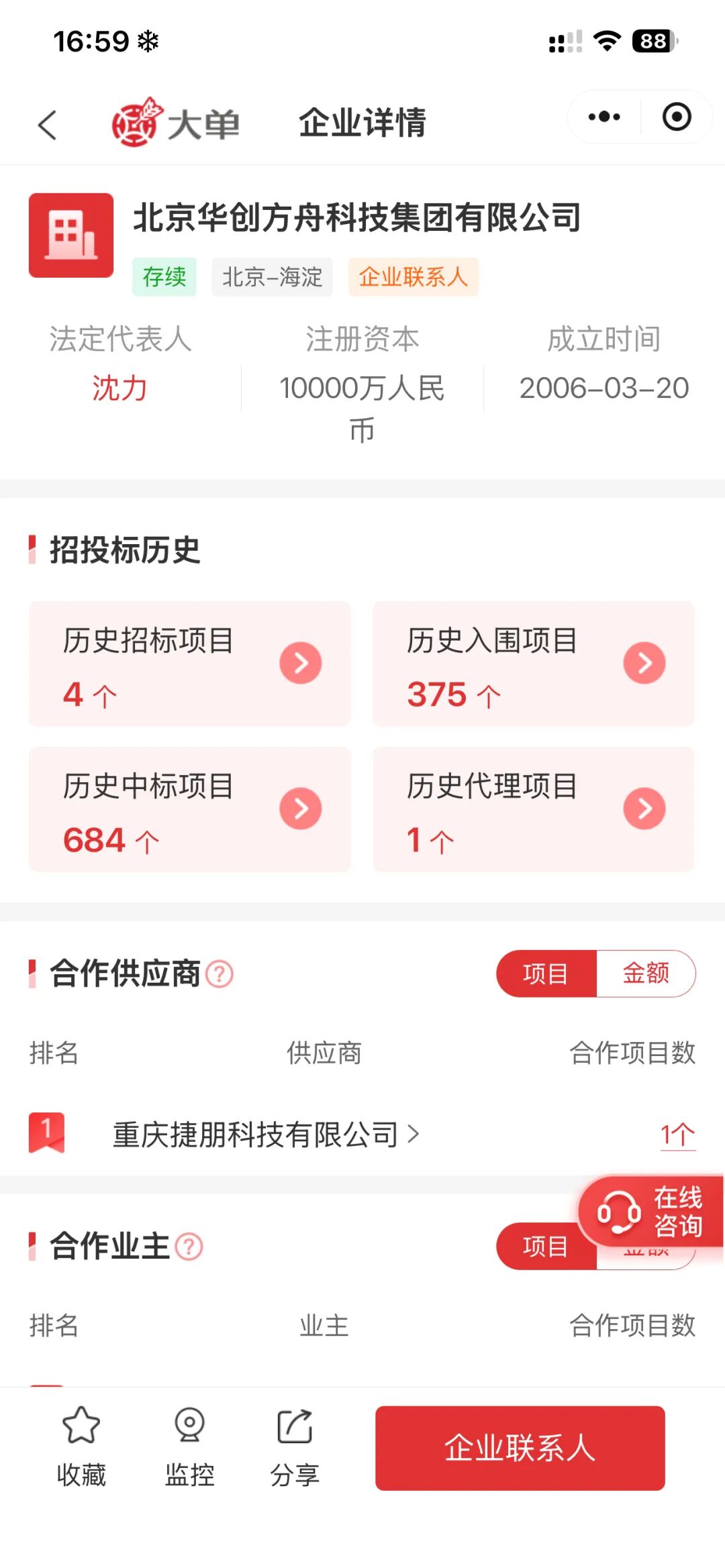The image size is (725, 1568).
Task: Tap the red 企业联系人 bottom button
Action: click(x=520, y=1448)
